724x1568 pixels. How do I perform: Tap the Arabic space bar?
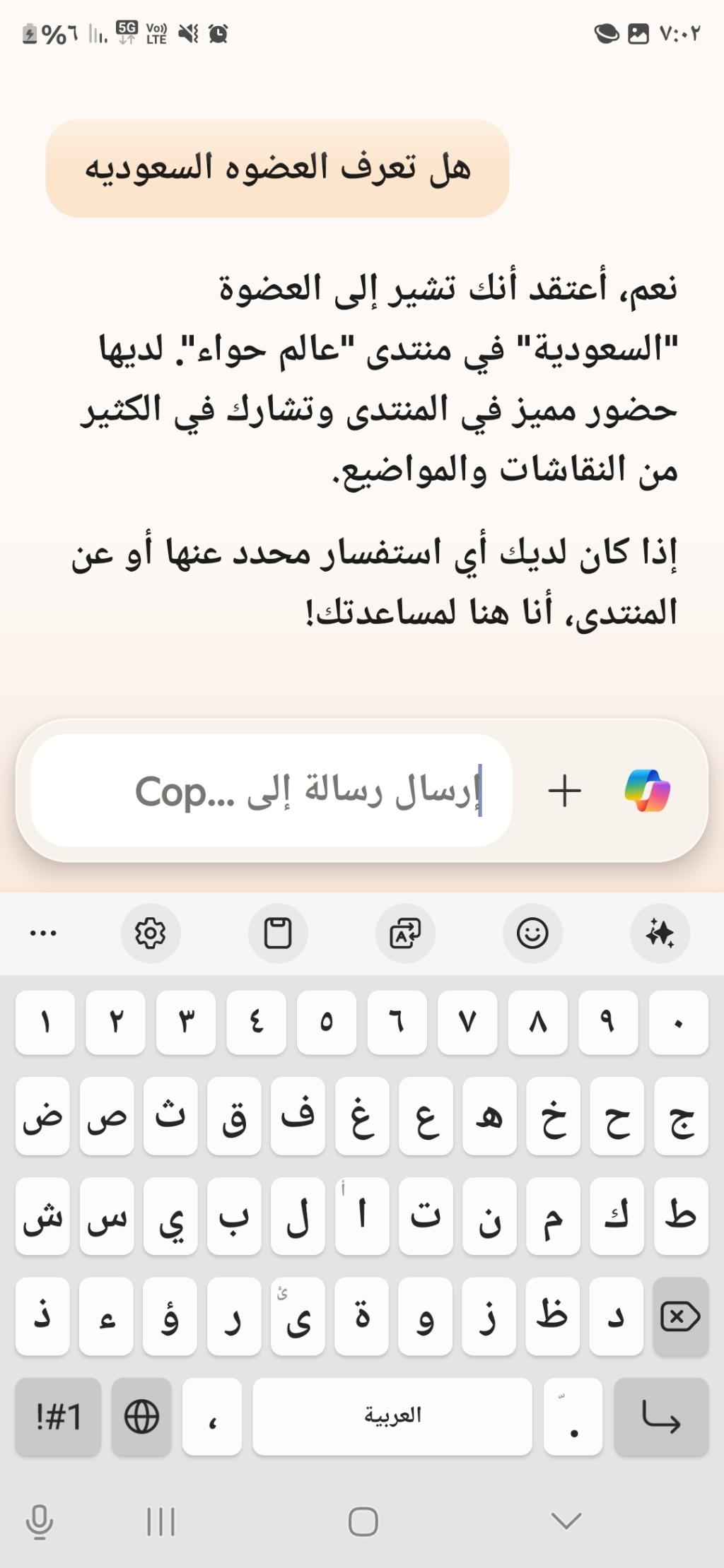point(392,1417)
